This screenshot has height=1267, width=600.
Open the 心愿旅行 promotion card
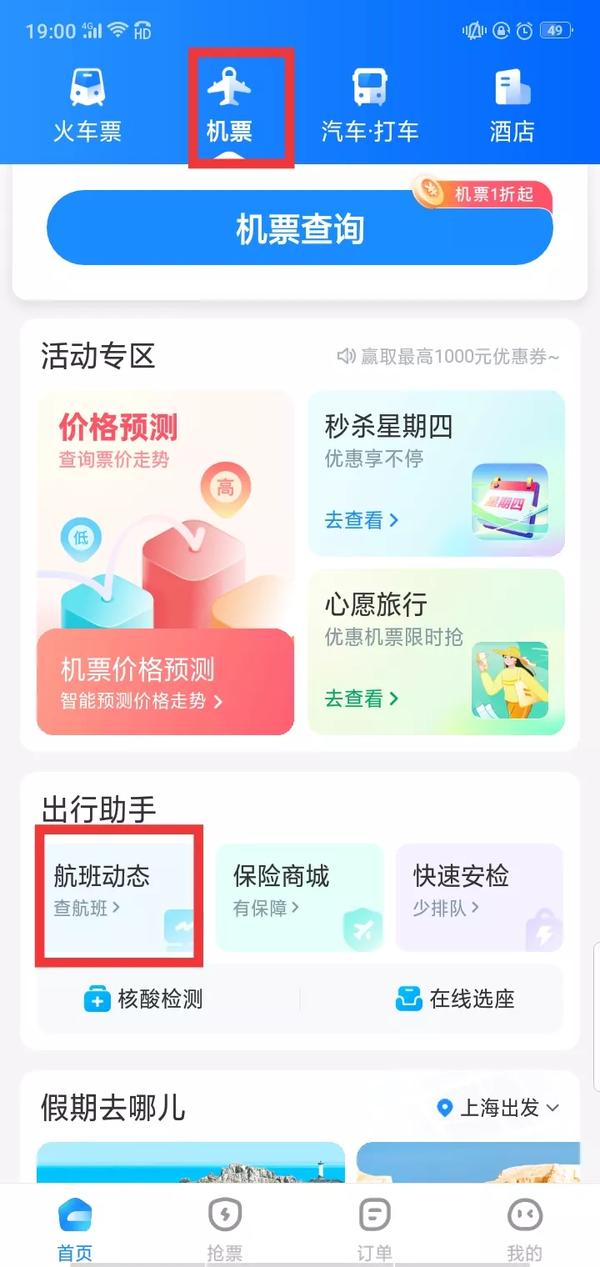pos(436,652)
